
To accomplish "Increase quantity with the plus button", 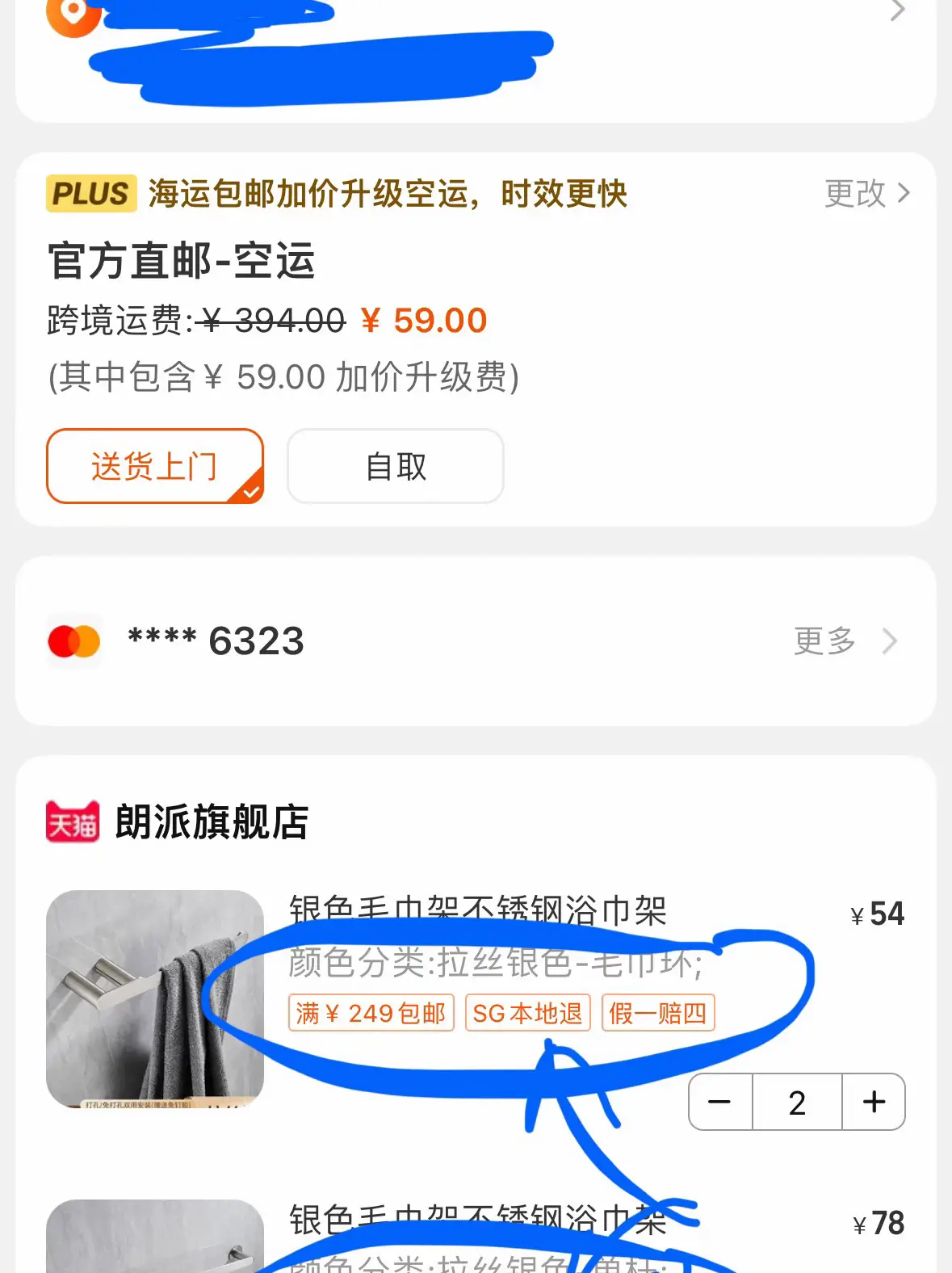I will 874,1102.
